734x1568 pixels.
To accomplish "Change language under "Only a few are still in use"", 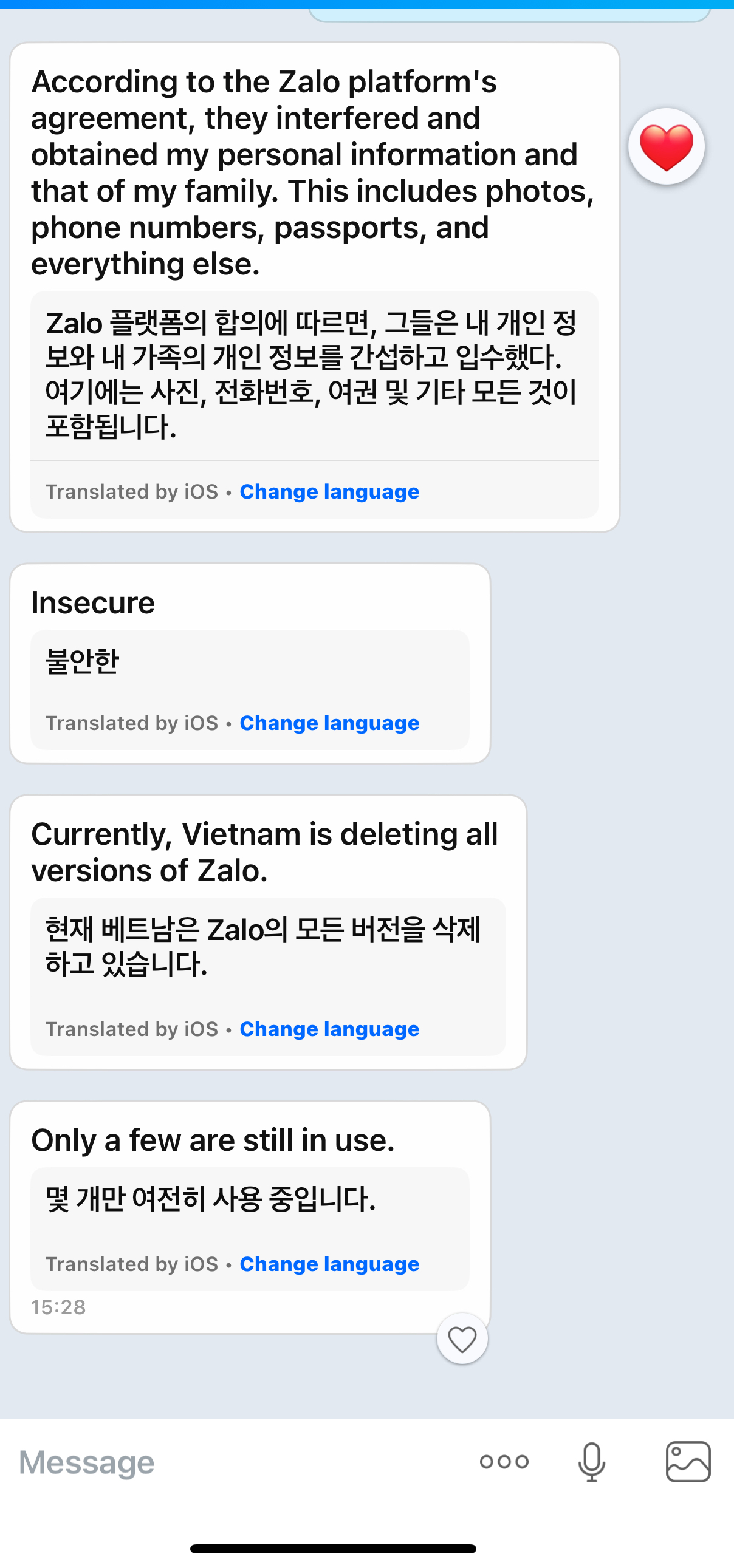I will click(x=329, y=1264).
